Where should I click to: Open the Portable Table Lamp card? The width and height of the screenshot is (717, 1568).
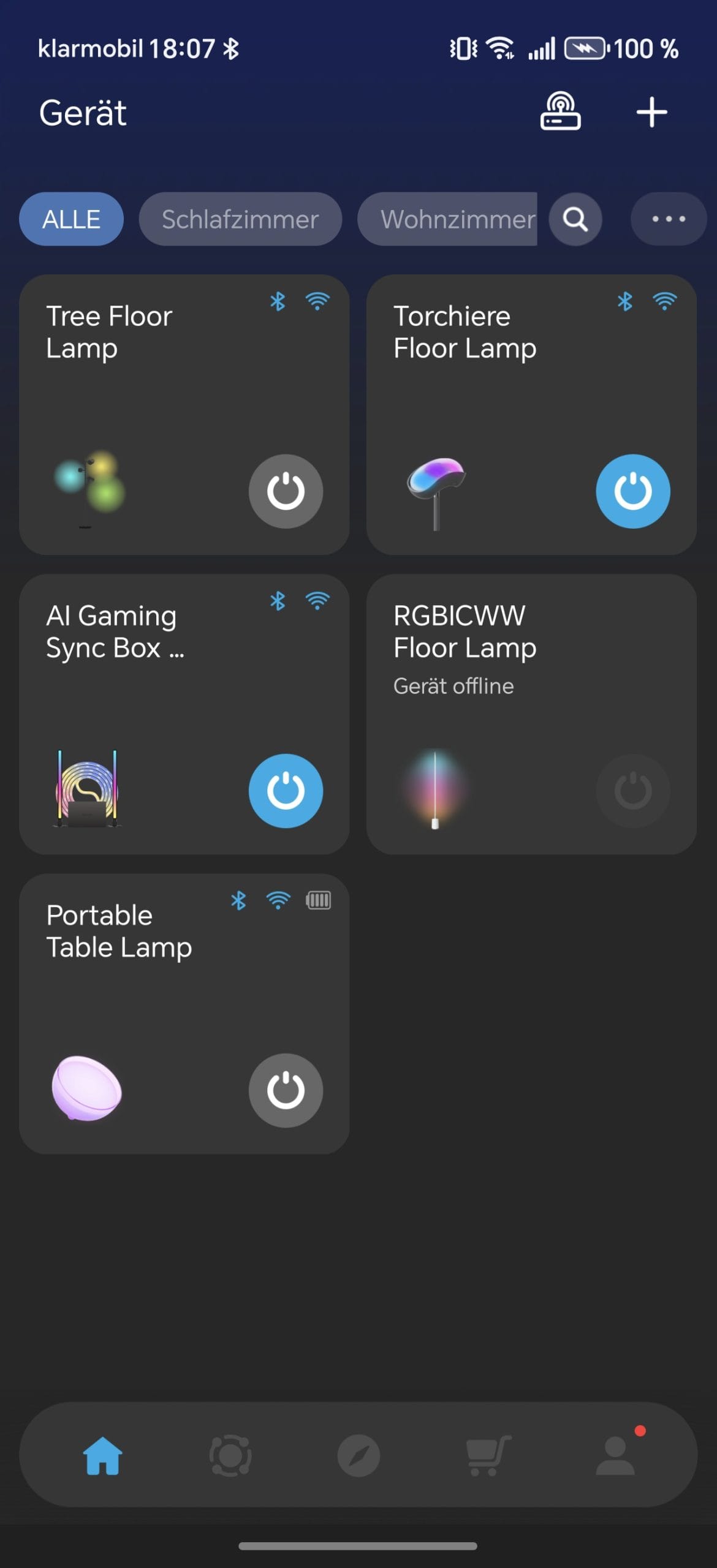click(184, 1014)
